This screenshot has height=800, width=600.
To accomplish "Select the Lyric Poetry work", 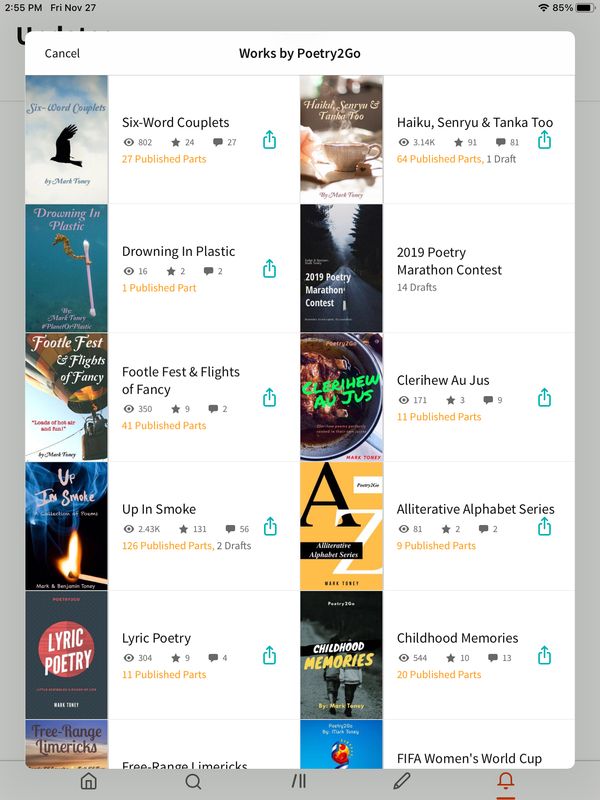I will (156, 638).
